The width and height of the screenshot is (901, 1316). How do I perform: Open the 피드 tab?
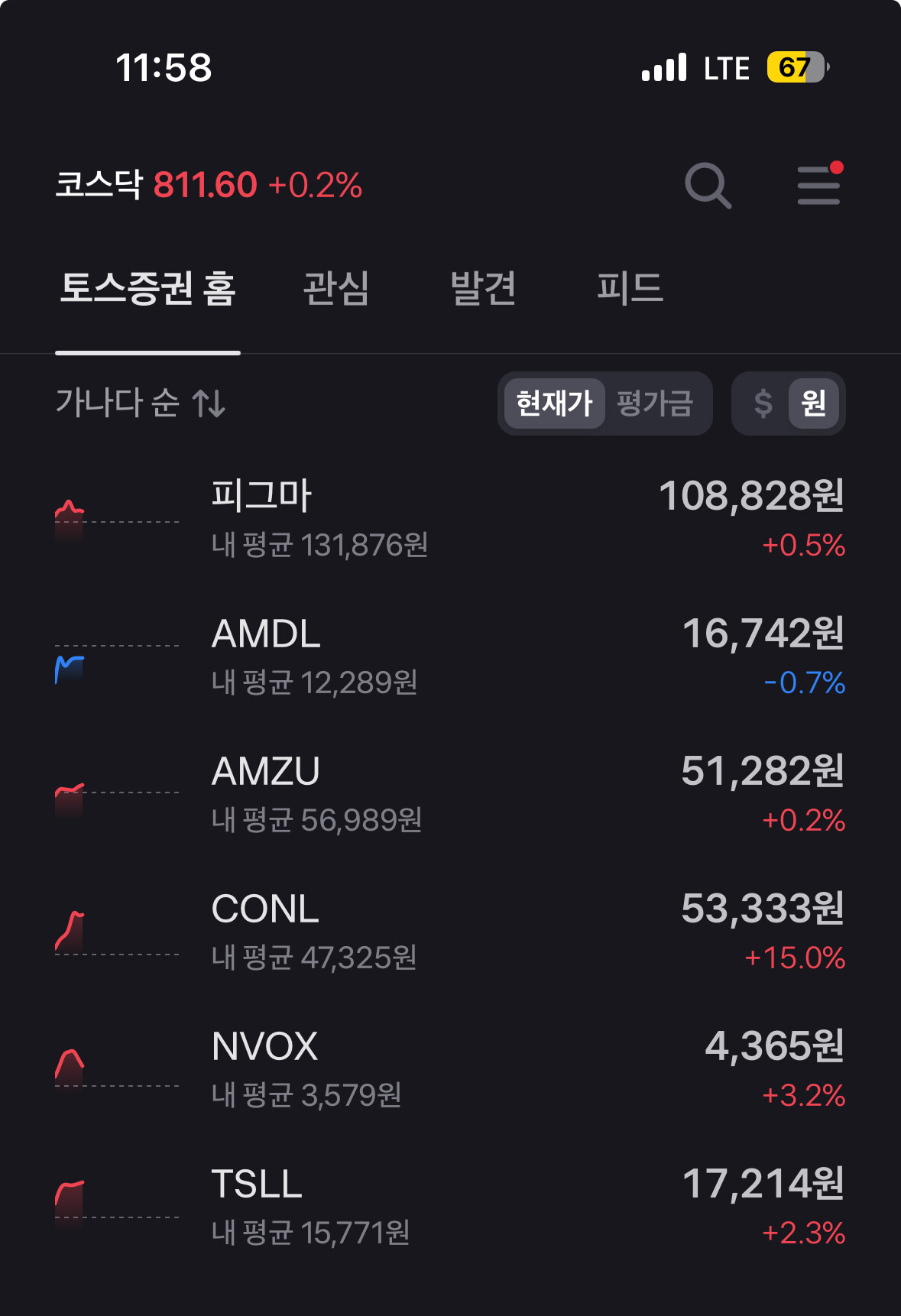(x=630, y=289)
